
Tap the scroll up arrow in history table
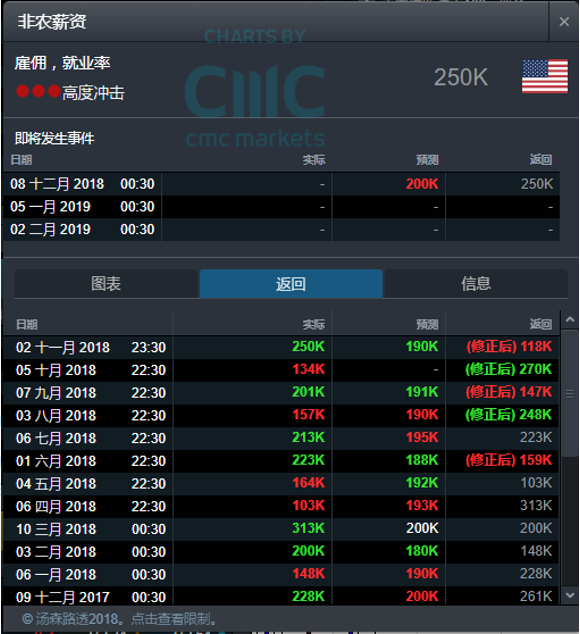point(570,320)
